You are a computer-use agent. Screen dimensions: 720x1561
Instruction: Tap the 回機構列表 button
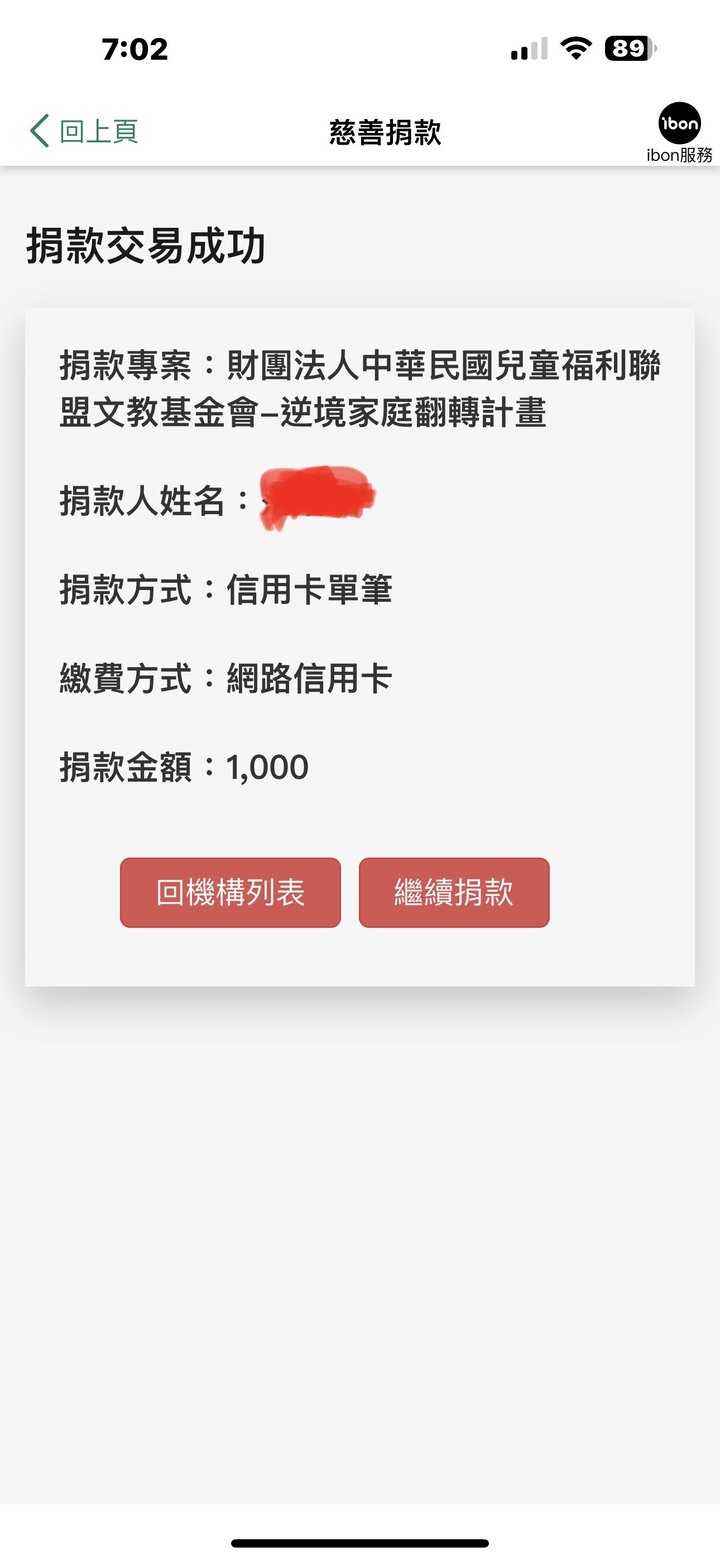pyautogui.click(x=230, y=892)
